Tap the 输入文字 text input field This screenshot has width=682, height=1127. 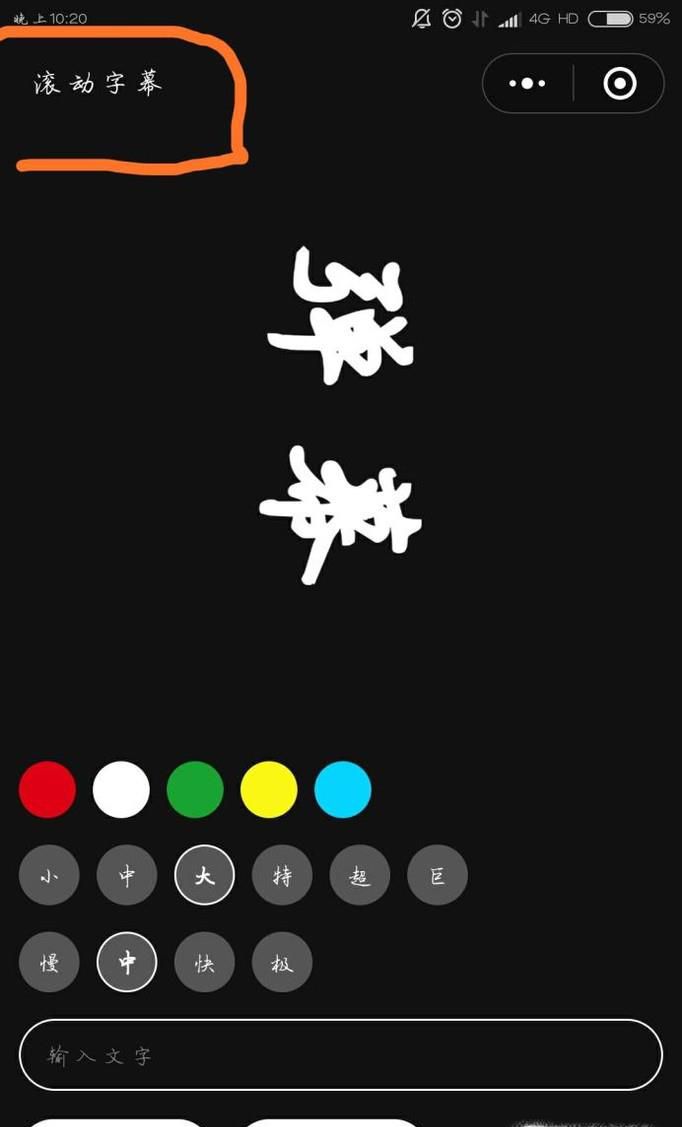(341, 1055)
